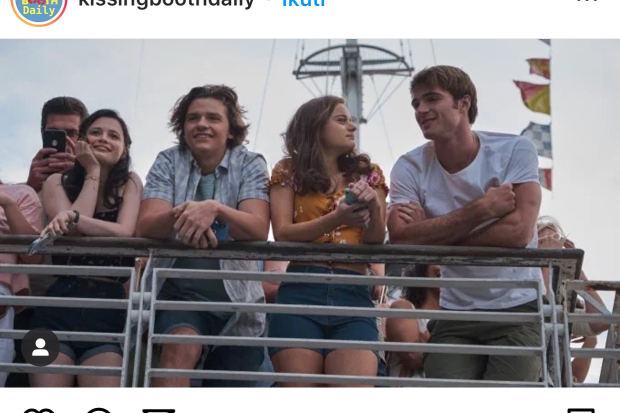The width and height of the screenshot is (620, 413).
Task: Tap the Ikuti follow link
Action: [x=303, y=3]
